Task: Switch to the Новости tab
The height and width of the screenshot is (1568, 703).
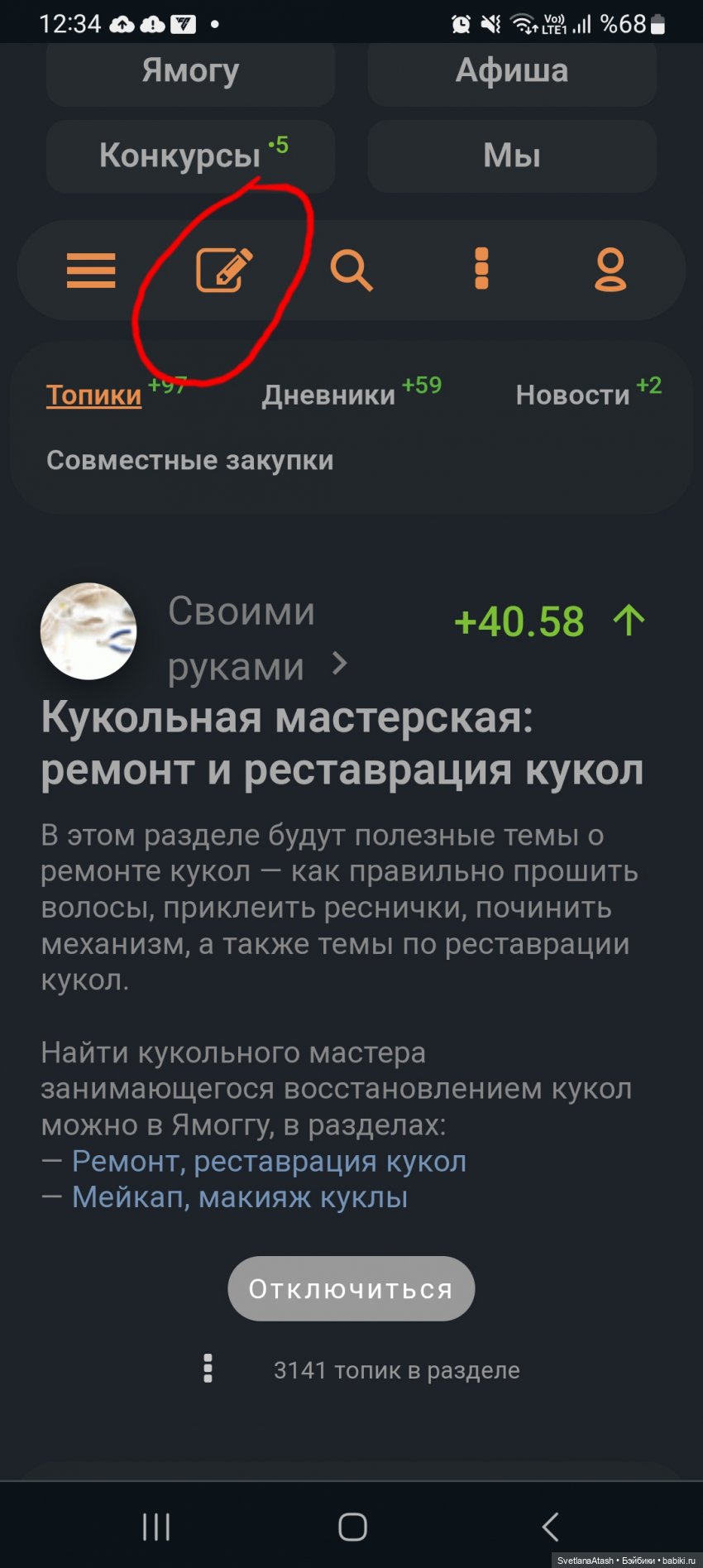Action: pos(573,395)
